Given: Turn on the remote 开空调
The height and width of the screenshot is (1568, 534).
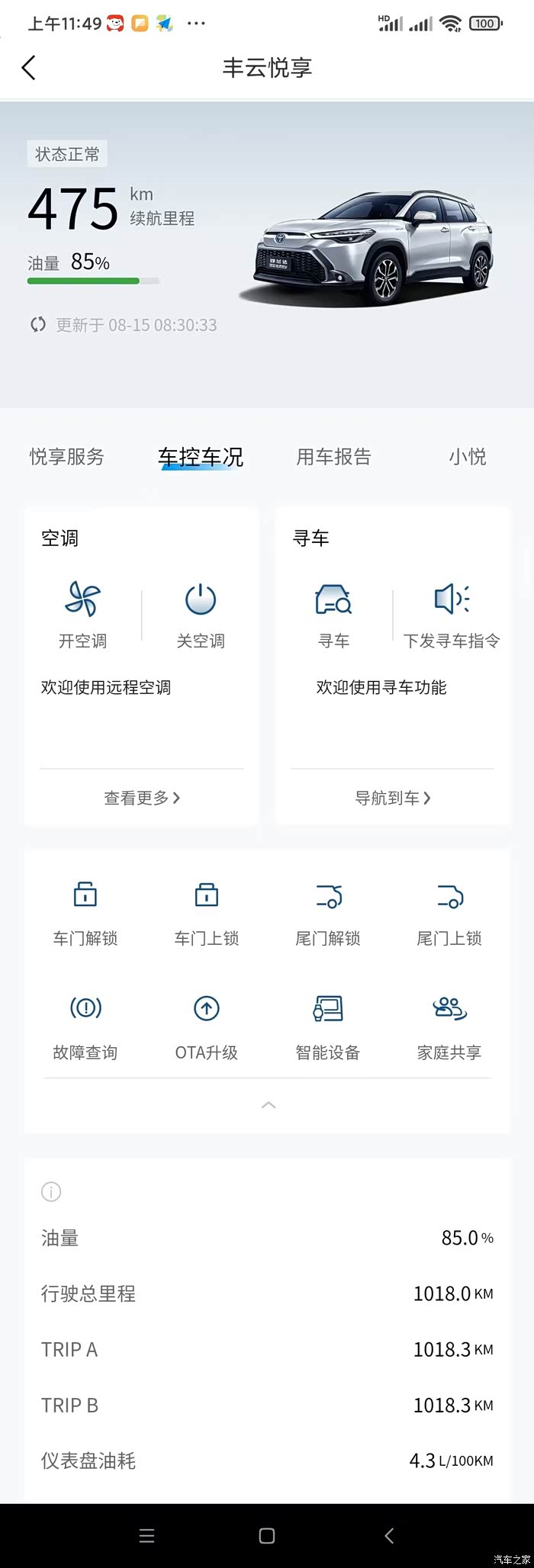Looking at the screenshot, I should (83, 614).
